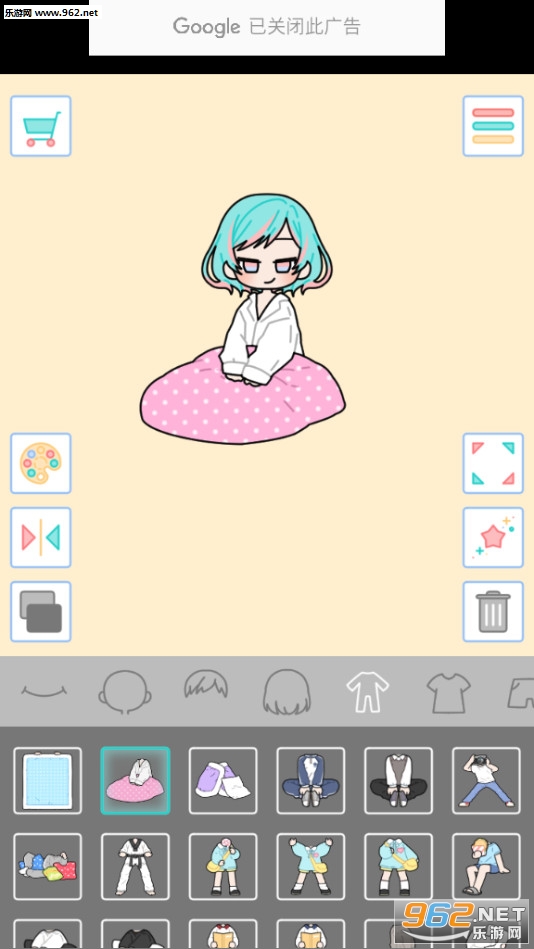Delete with the trash can icon
534x949 pixels.
pos(493,612)
